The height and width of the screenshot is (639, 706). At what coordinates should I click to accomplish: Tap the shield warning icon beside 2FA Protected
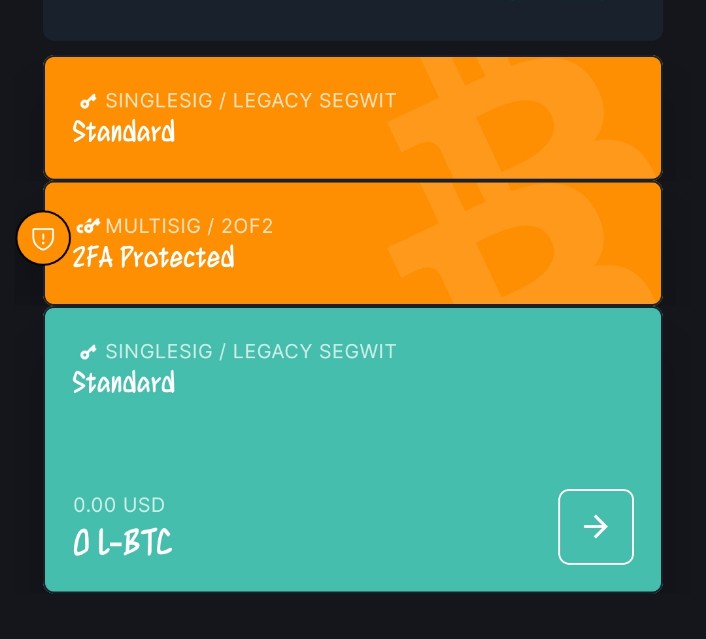[43, 239]
